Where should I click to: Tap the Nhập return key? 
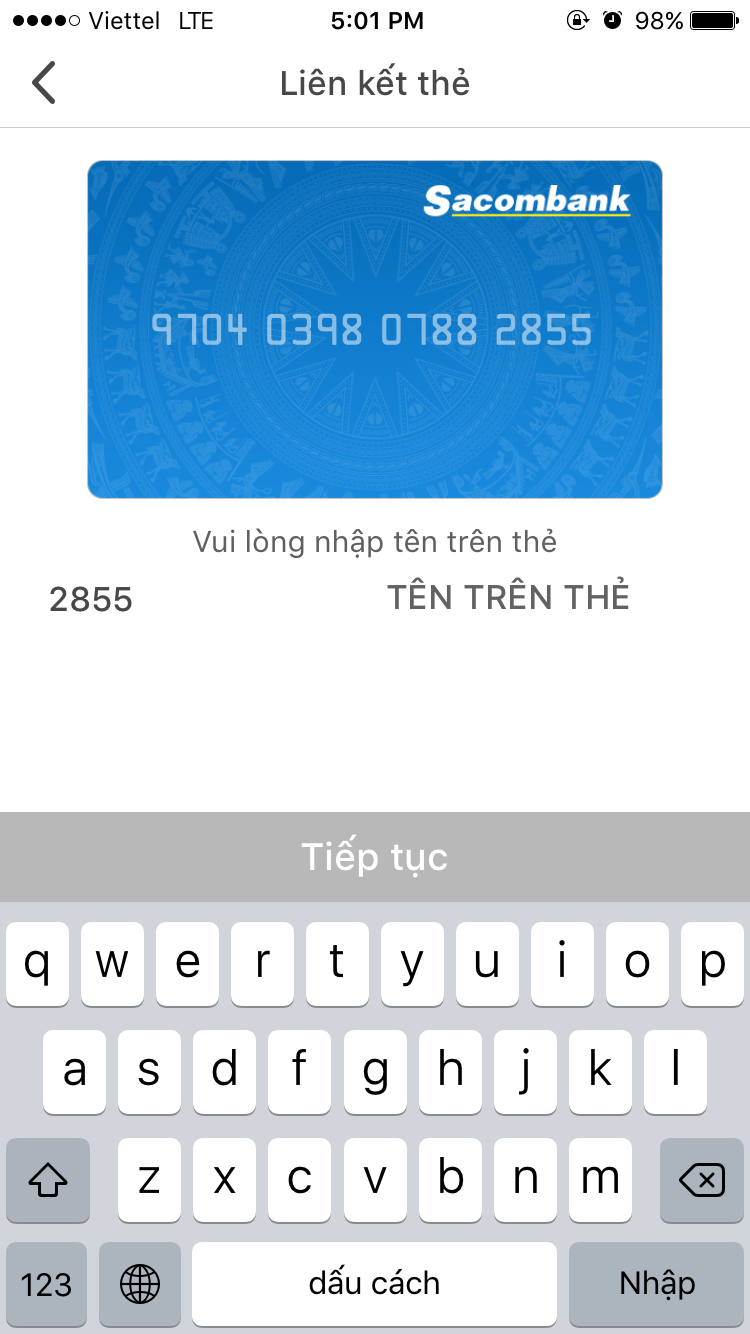tap(657, 1284)
